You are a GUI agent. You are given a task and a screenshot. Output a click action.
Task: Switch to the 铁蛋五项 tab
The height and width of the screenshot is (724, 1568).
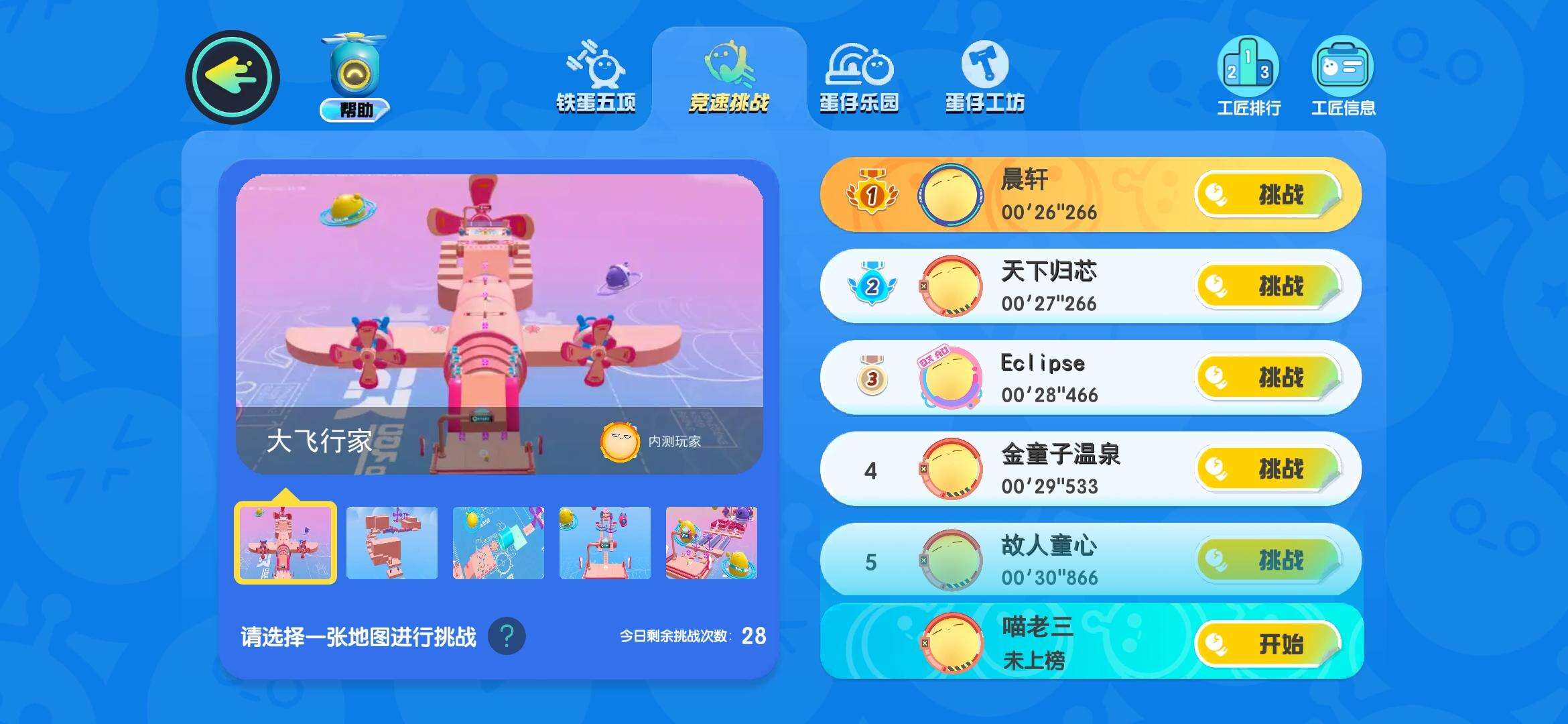pos(596,78)
